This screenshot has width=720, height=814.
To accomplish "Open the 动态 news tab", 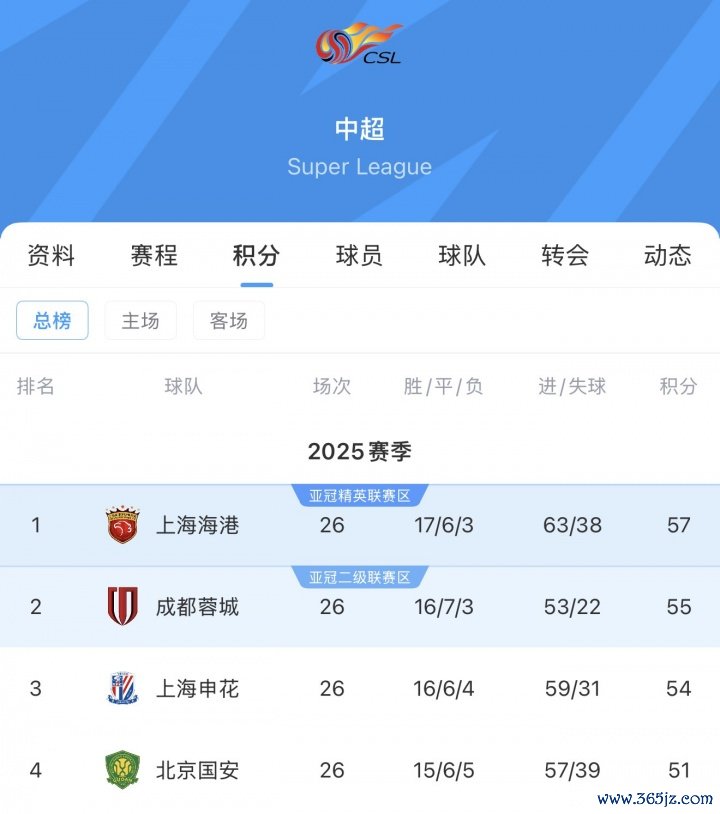I will [667, 255].
